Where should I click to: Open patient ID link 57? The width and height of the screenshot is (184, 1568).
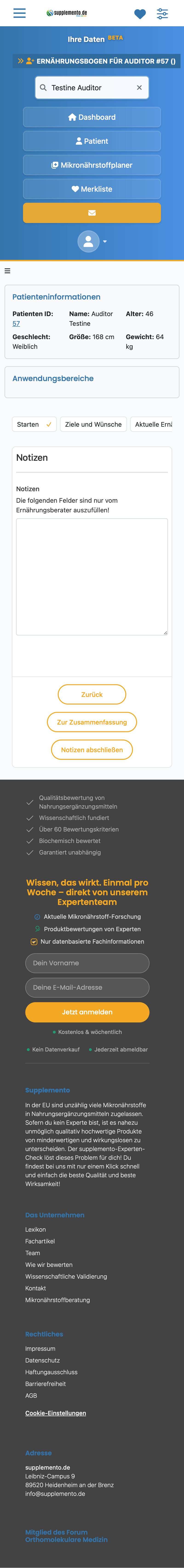(x=16, y=324)
